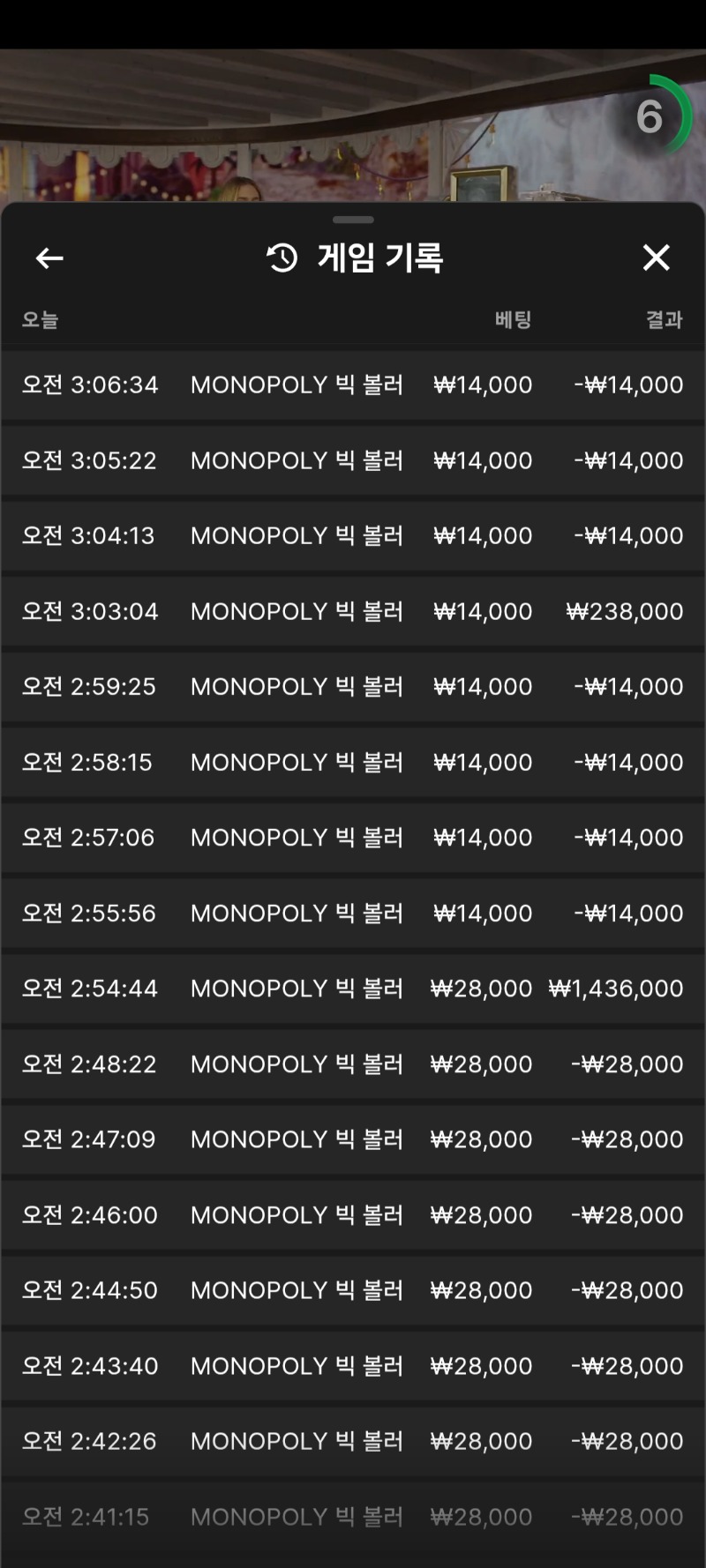The height and width of the screenshot is (1568, 706).
Task: Open the 오전 2:48:22 game record
Action: [x=353, y=1064]
